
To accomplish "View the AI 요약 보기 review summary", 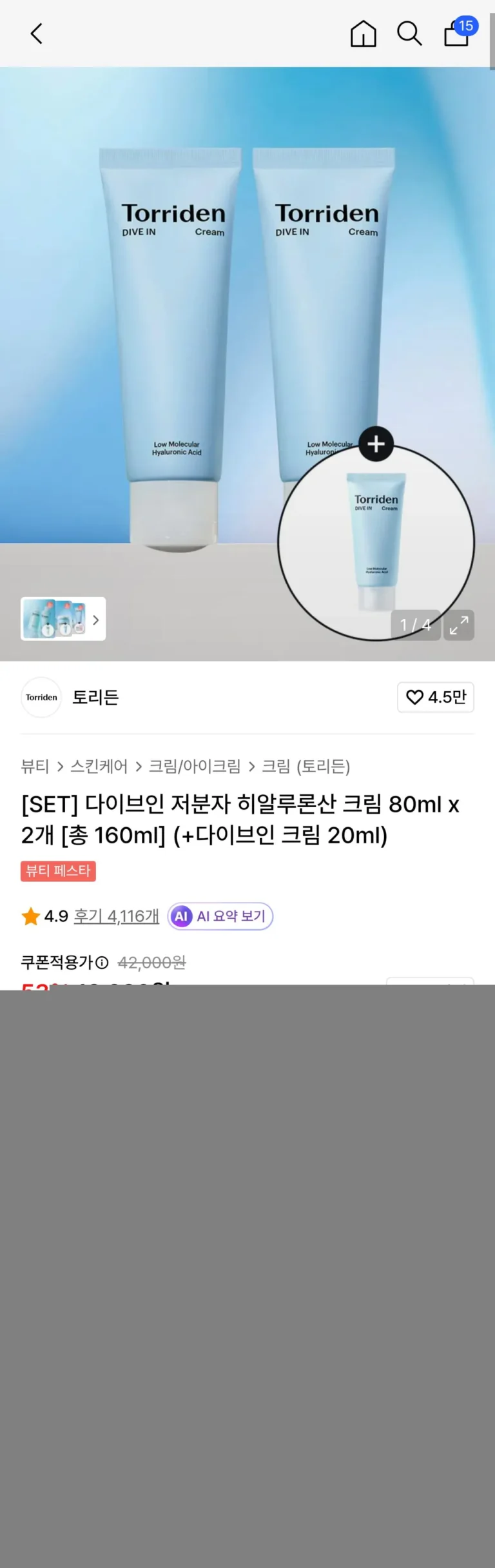I will pos(220,916).
